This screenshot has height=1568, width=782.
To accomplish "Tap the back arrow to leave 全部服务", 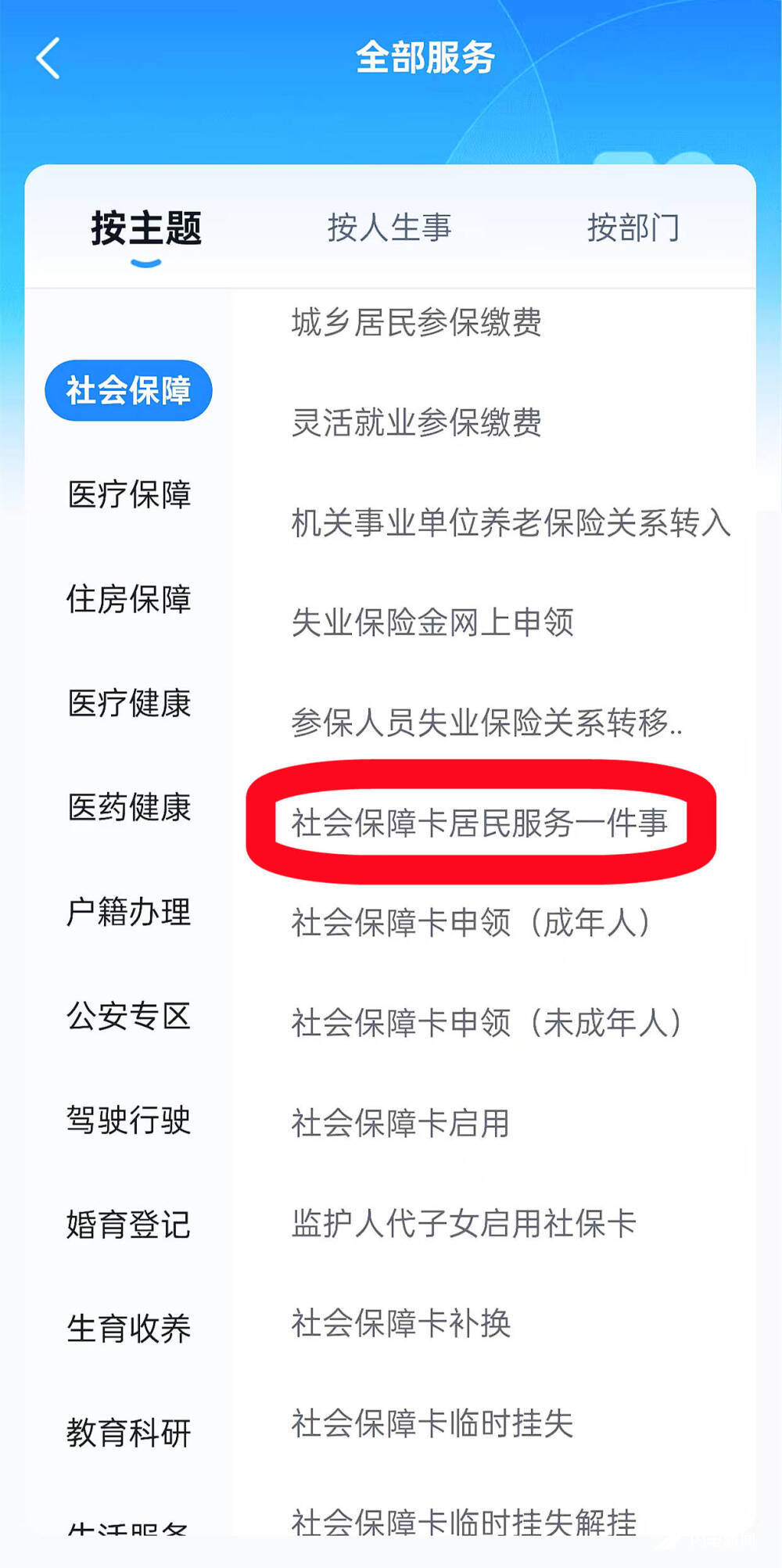I will click(47, 59).
